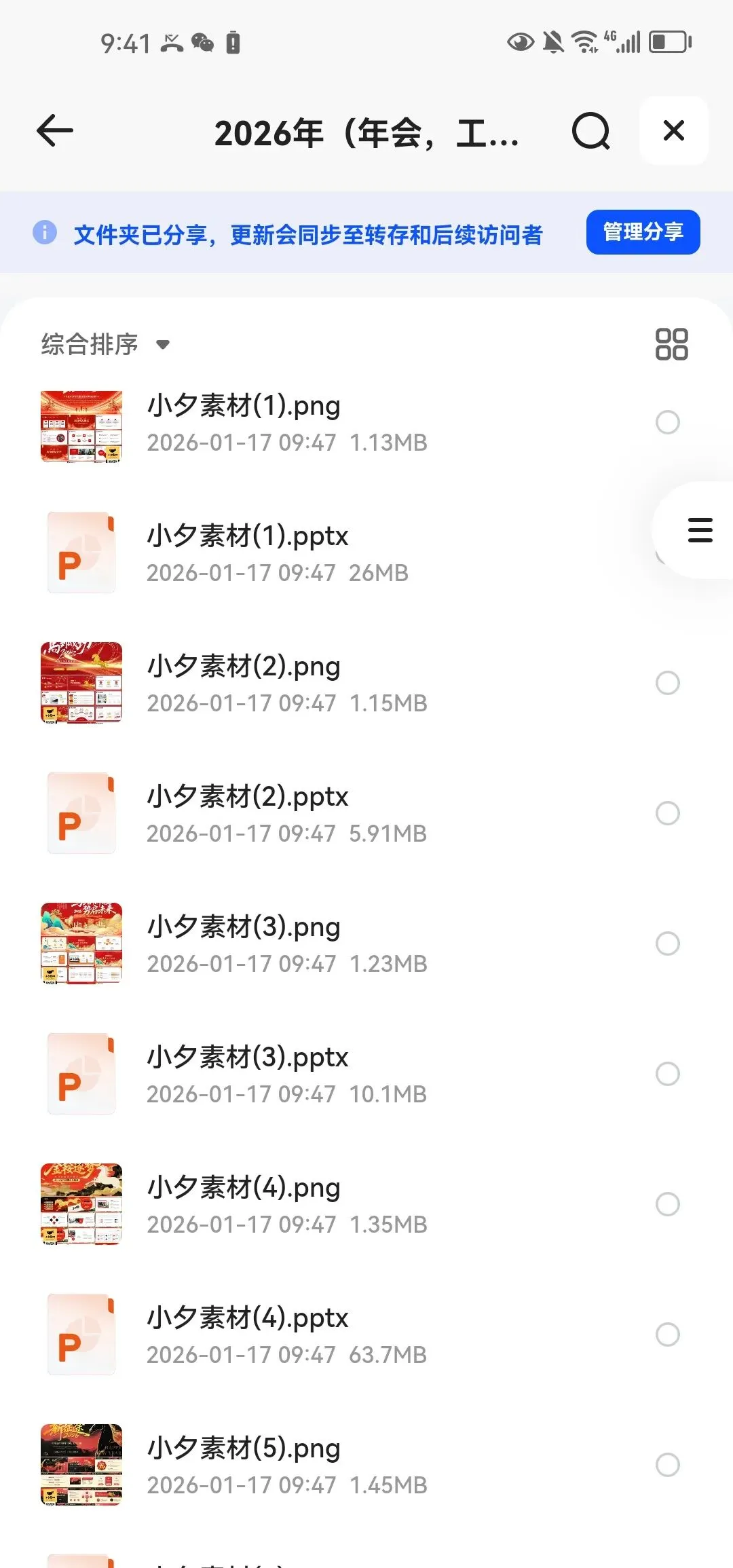
Task: Open the floating hamburger menu
Action: pyautogui.click(x=700, y=530)
